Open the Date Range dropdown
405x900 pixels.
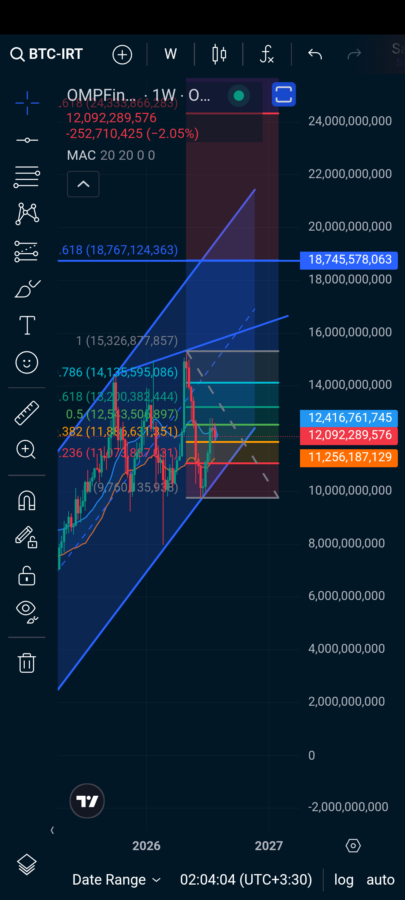[116, 879]
